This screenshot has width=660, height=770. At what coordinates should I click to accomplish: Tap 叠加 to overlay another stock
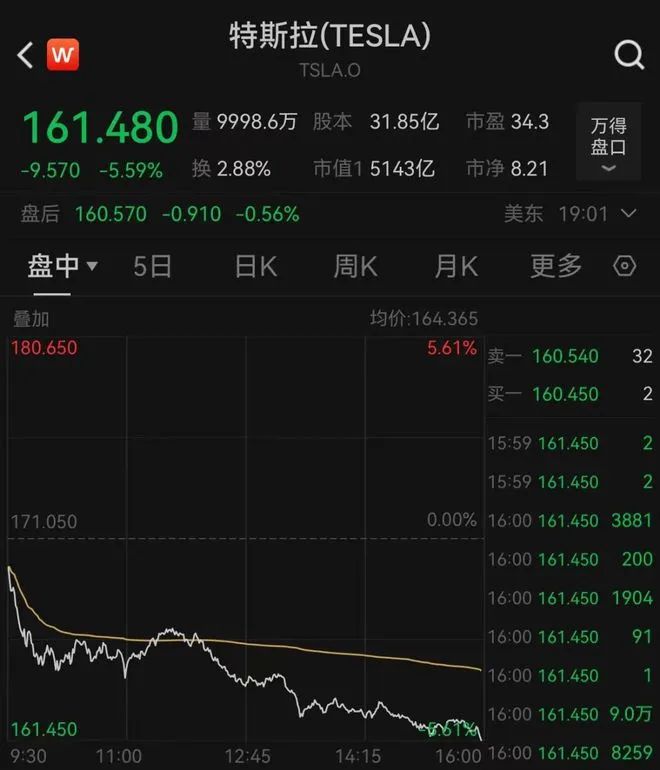pos(31,319)
